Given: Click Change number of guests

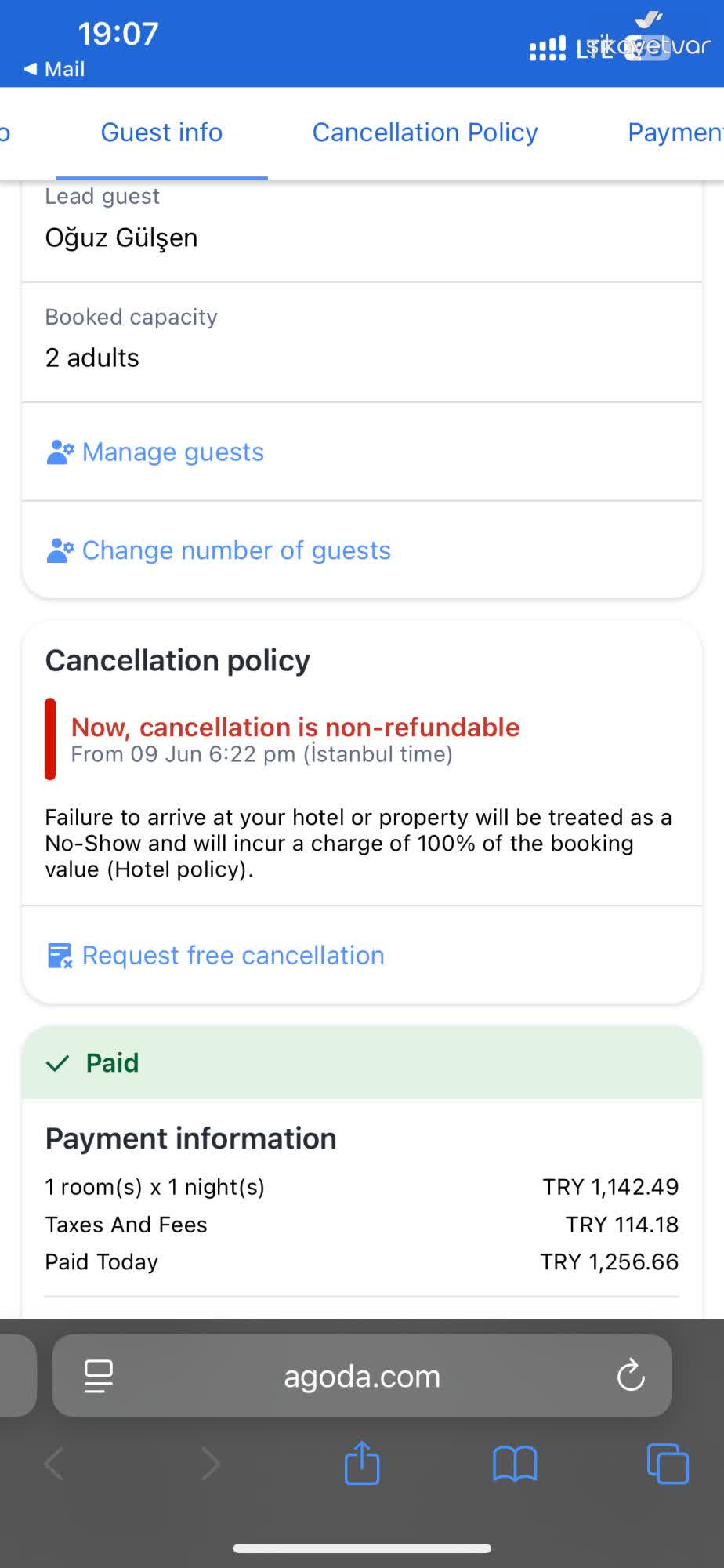Looking at the screenshot, I should 237,550.
